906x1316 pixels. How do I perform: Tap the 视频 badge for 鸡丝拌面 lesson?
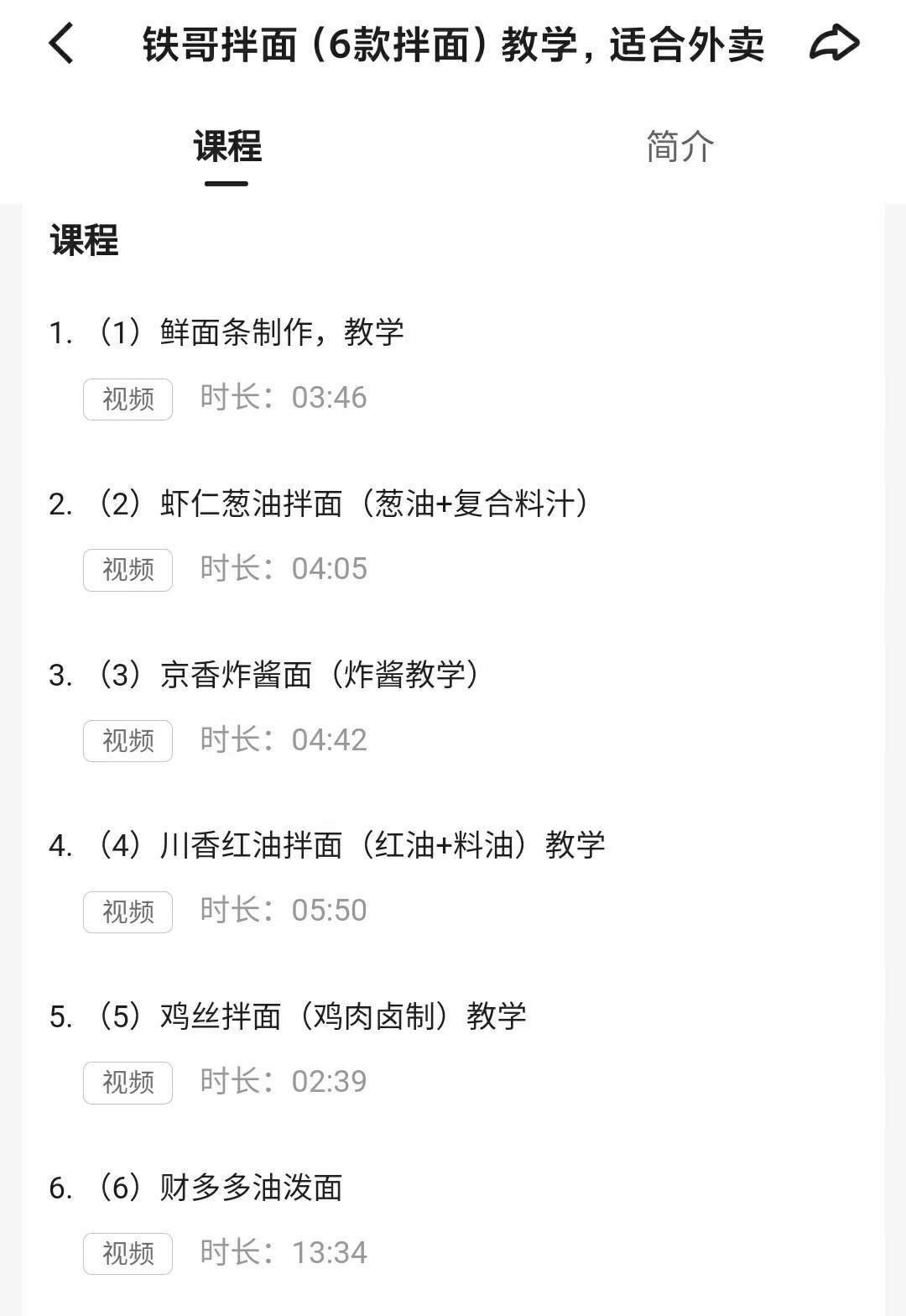click(127, 1083)
